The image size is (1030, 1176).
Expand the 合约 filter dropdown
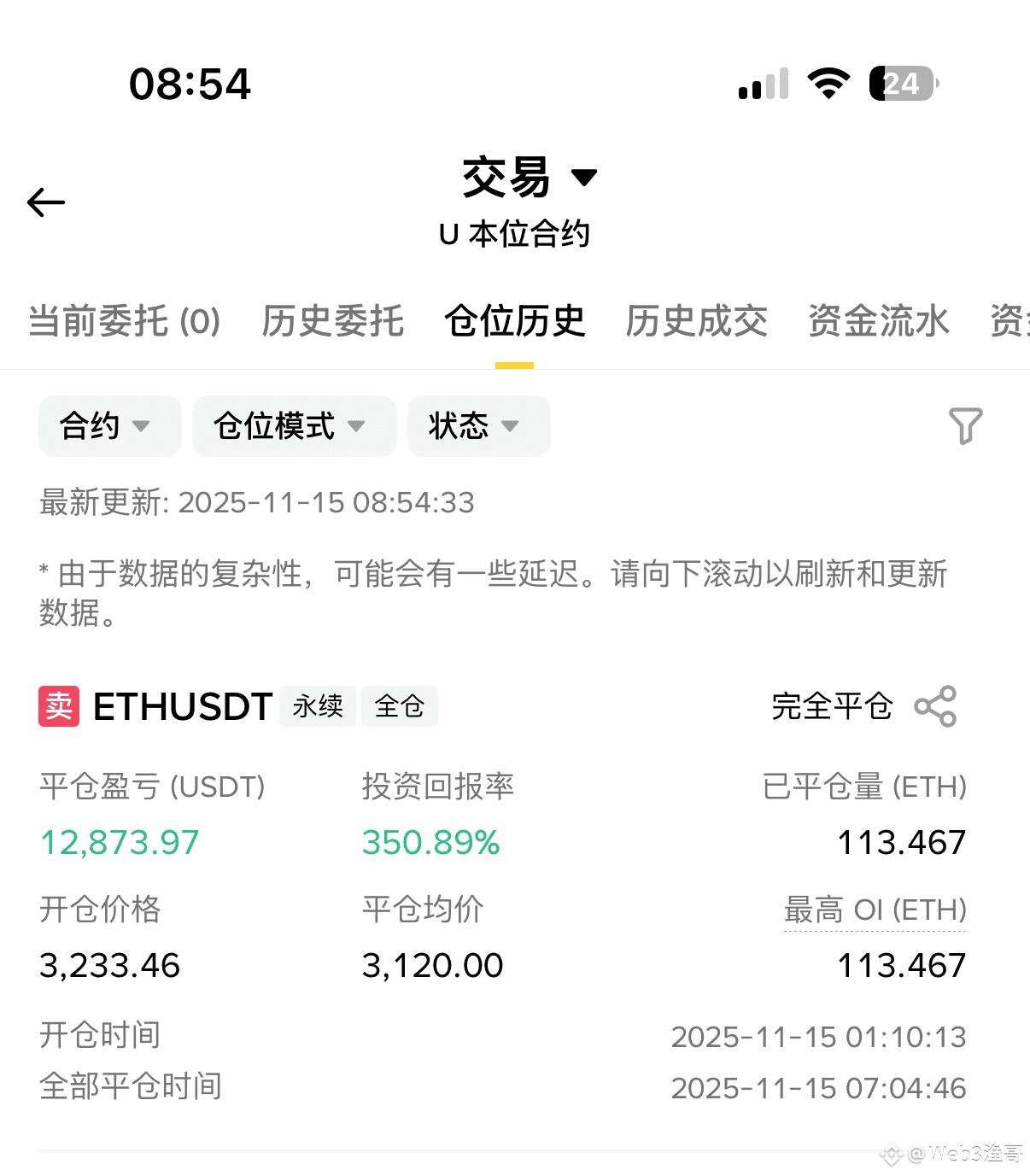coord(109,426)
